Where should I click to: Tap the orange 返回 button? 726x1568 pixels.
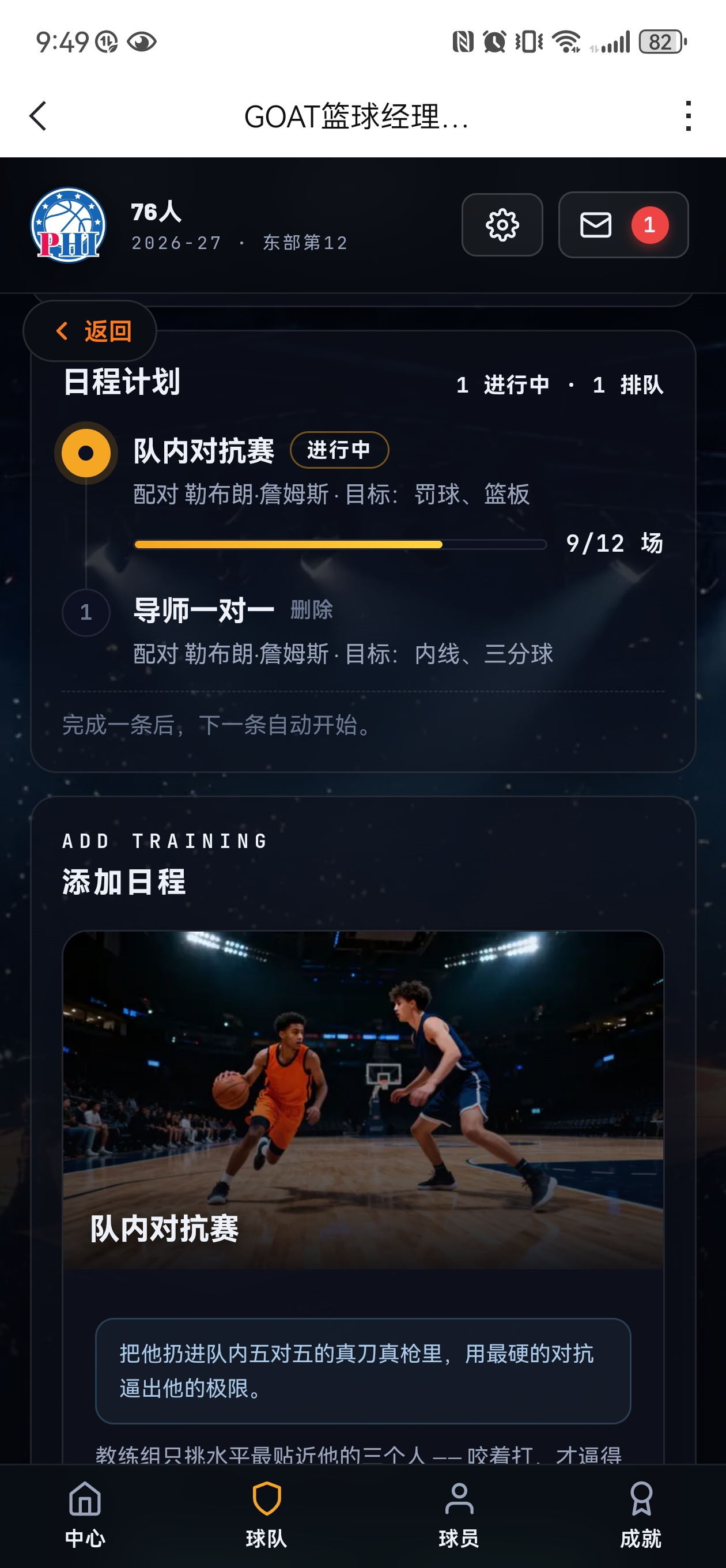pyautogui.click(x=90, y=331)
